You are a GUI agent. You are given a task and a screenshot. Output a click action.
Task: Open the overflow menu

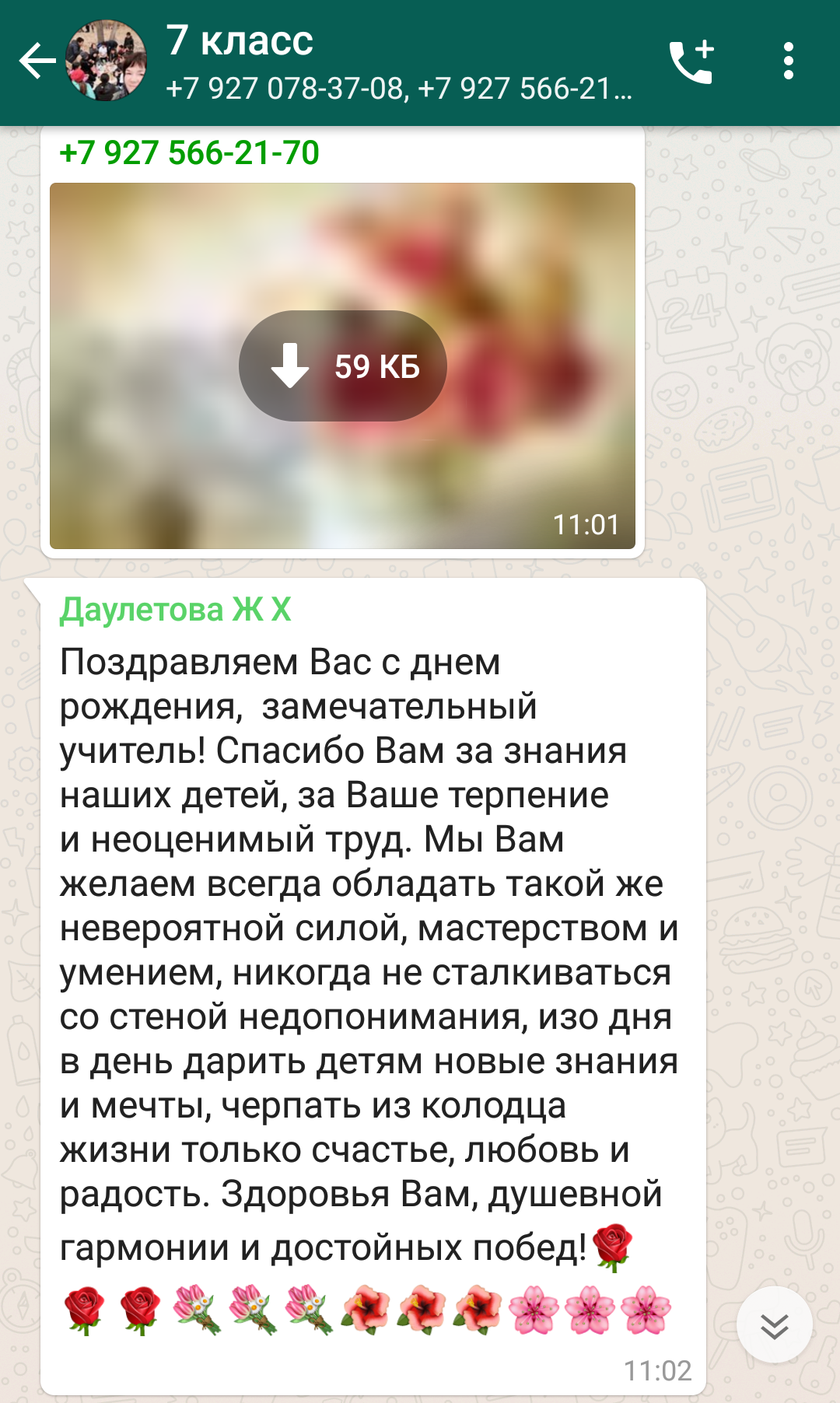(x=788, y=61)
